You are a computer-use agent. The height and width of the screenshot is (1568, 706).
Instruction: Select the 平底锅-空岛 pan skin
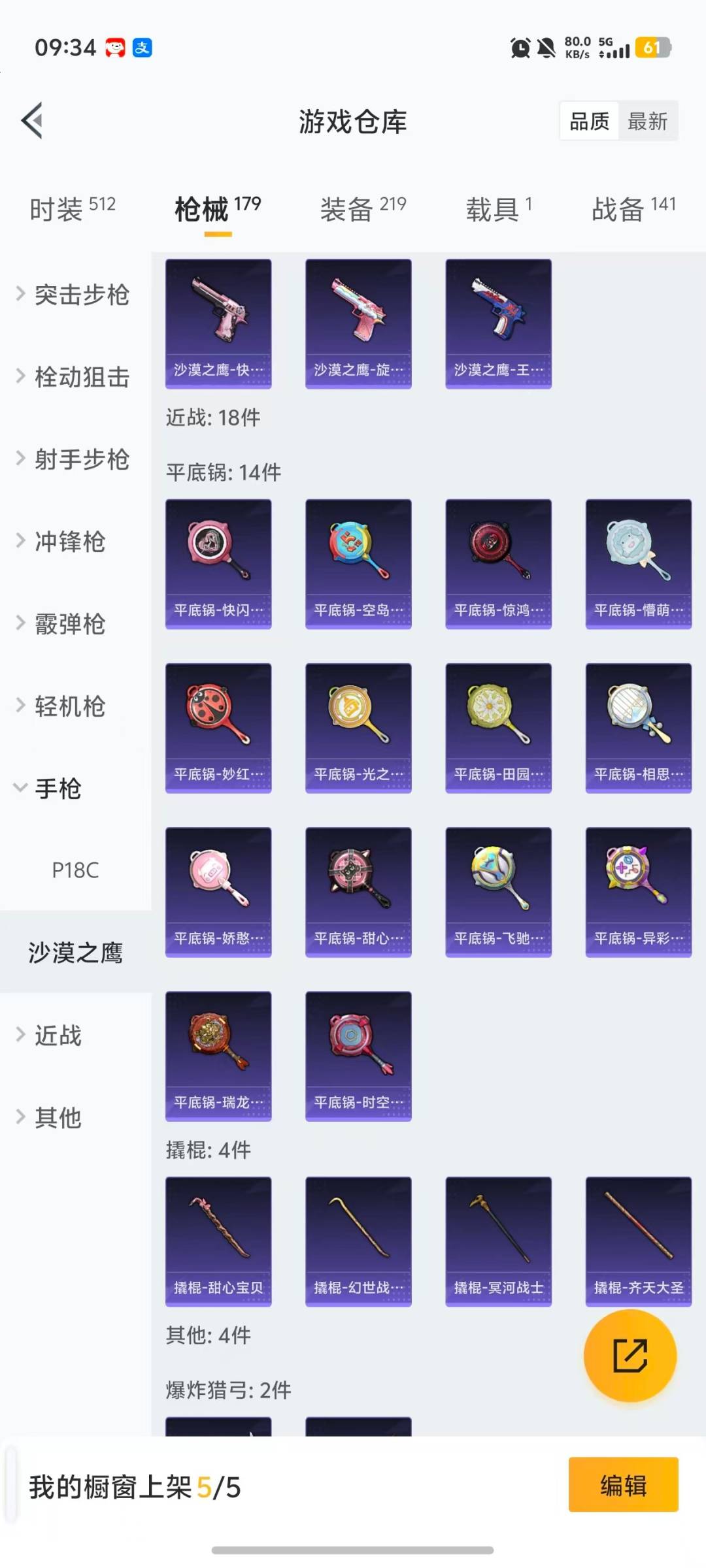pyautogui.click(x=358, y=562)
